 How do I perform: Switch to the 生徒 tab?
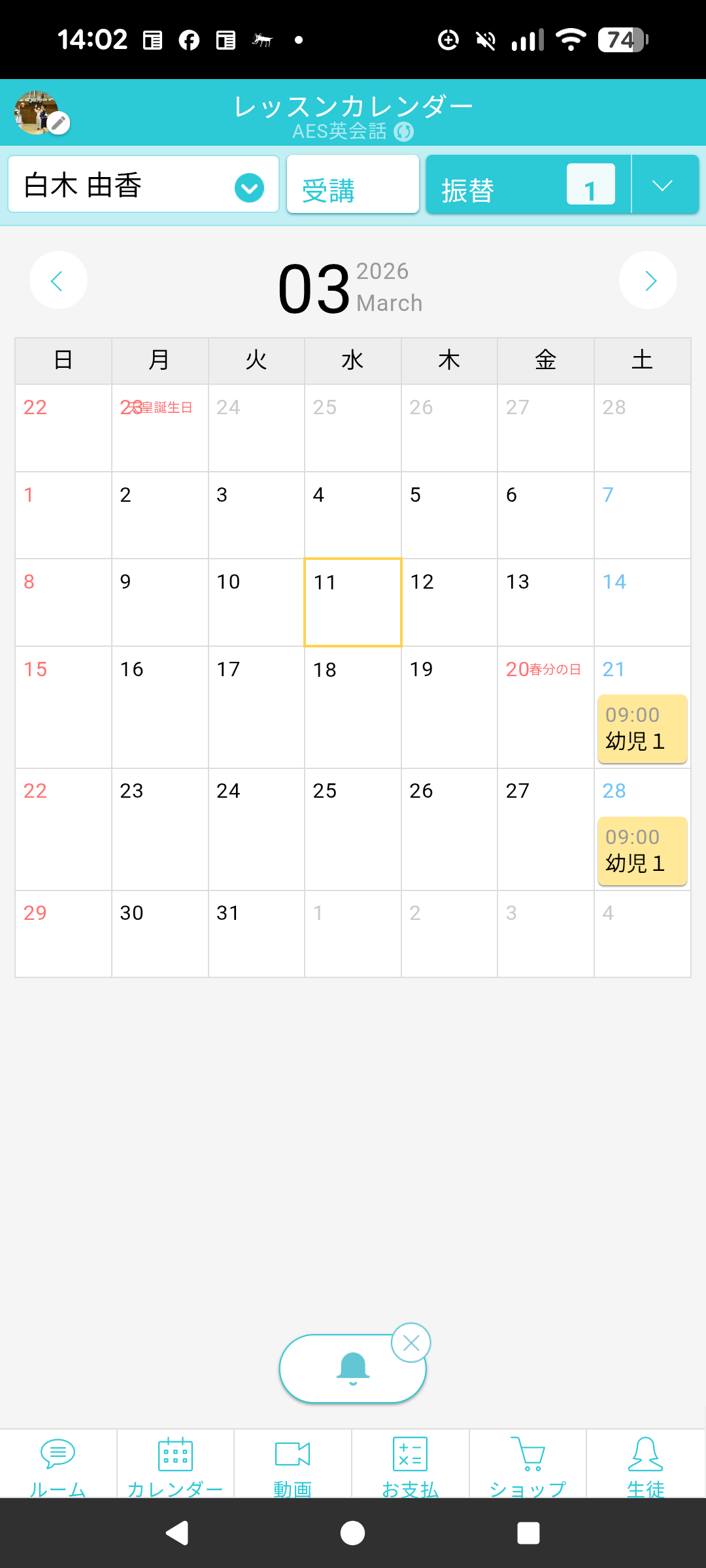[645, 1465]
